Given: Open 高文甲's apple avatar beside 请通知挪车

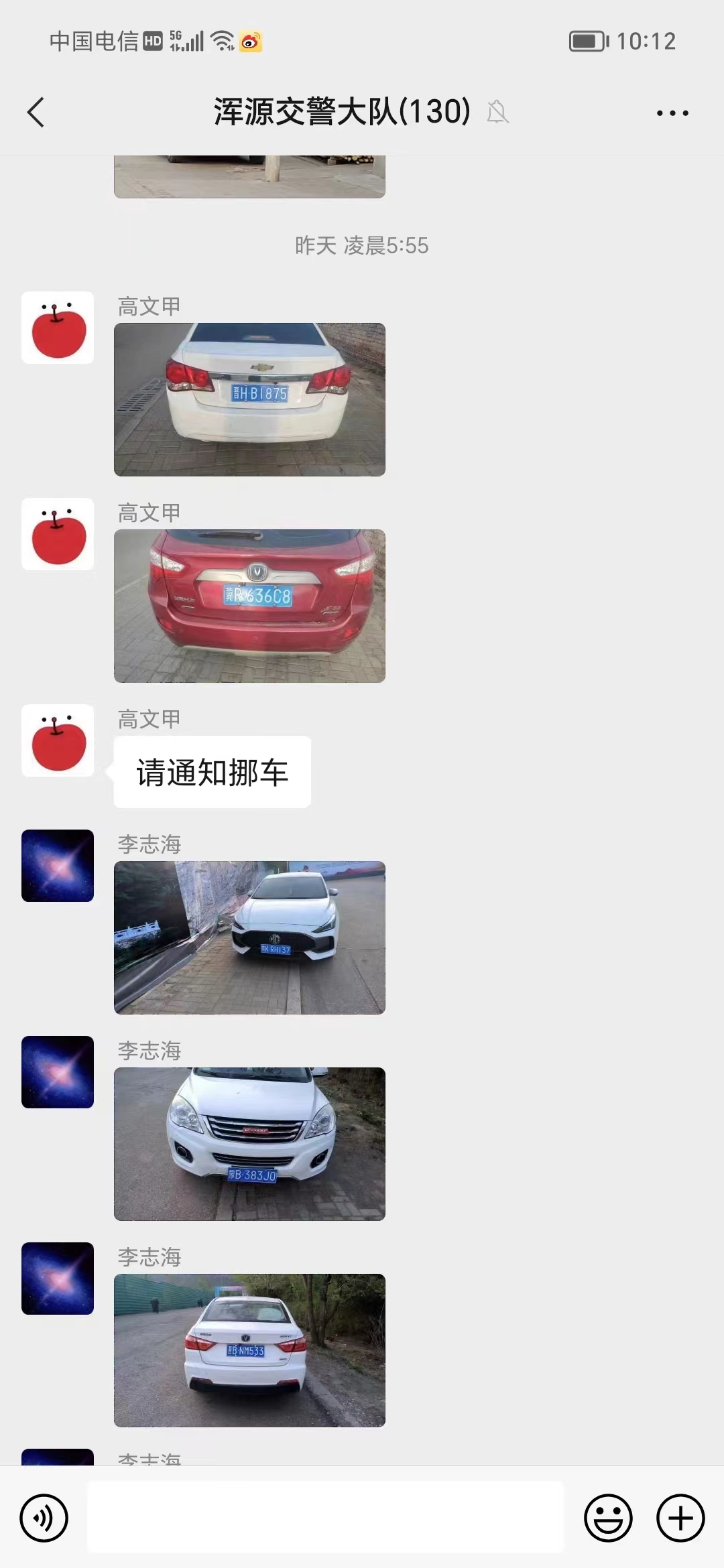Looking at the screenshot, I should 58,740.
